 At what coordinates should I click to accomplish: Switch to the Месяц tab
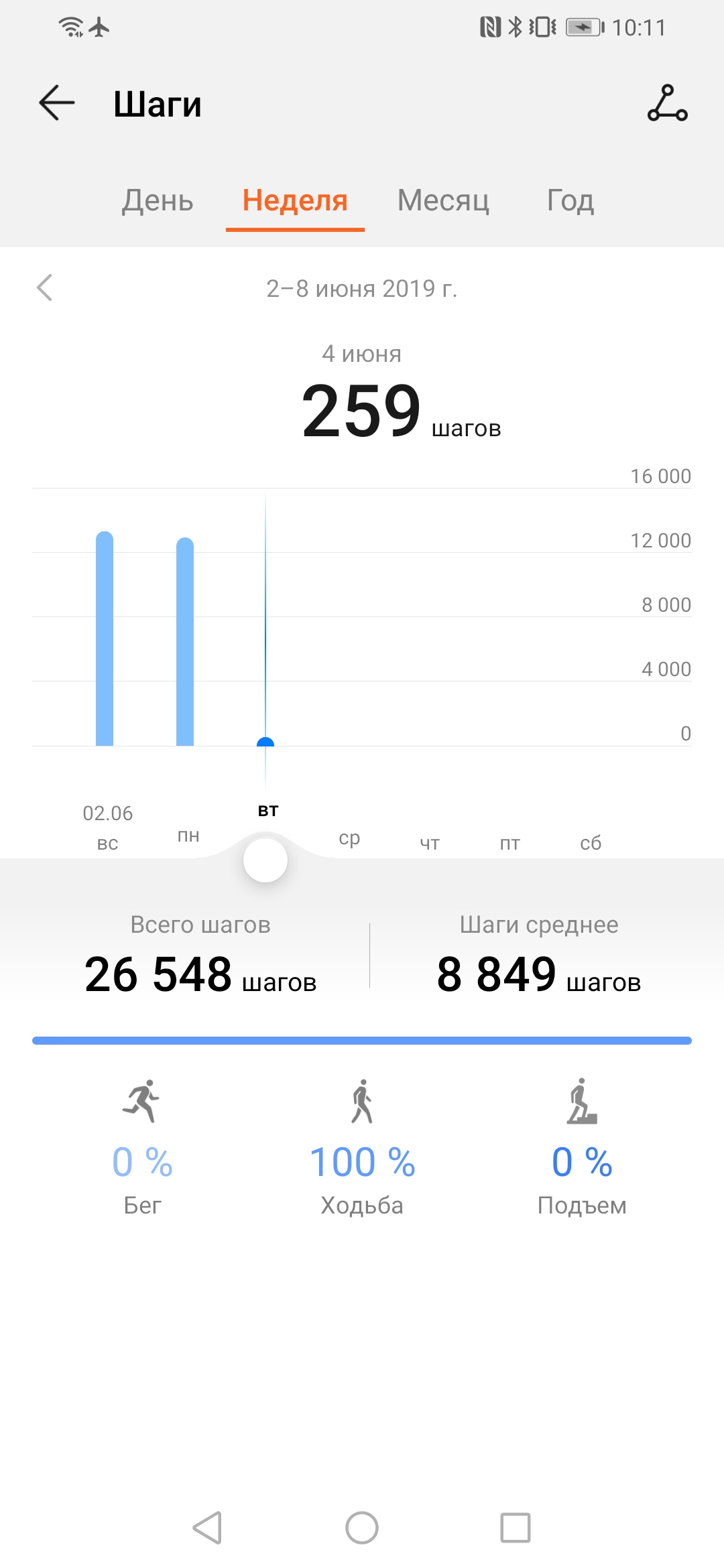click(x=443, y=200)
